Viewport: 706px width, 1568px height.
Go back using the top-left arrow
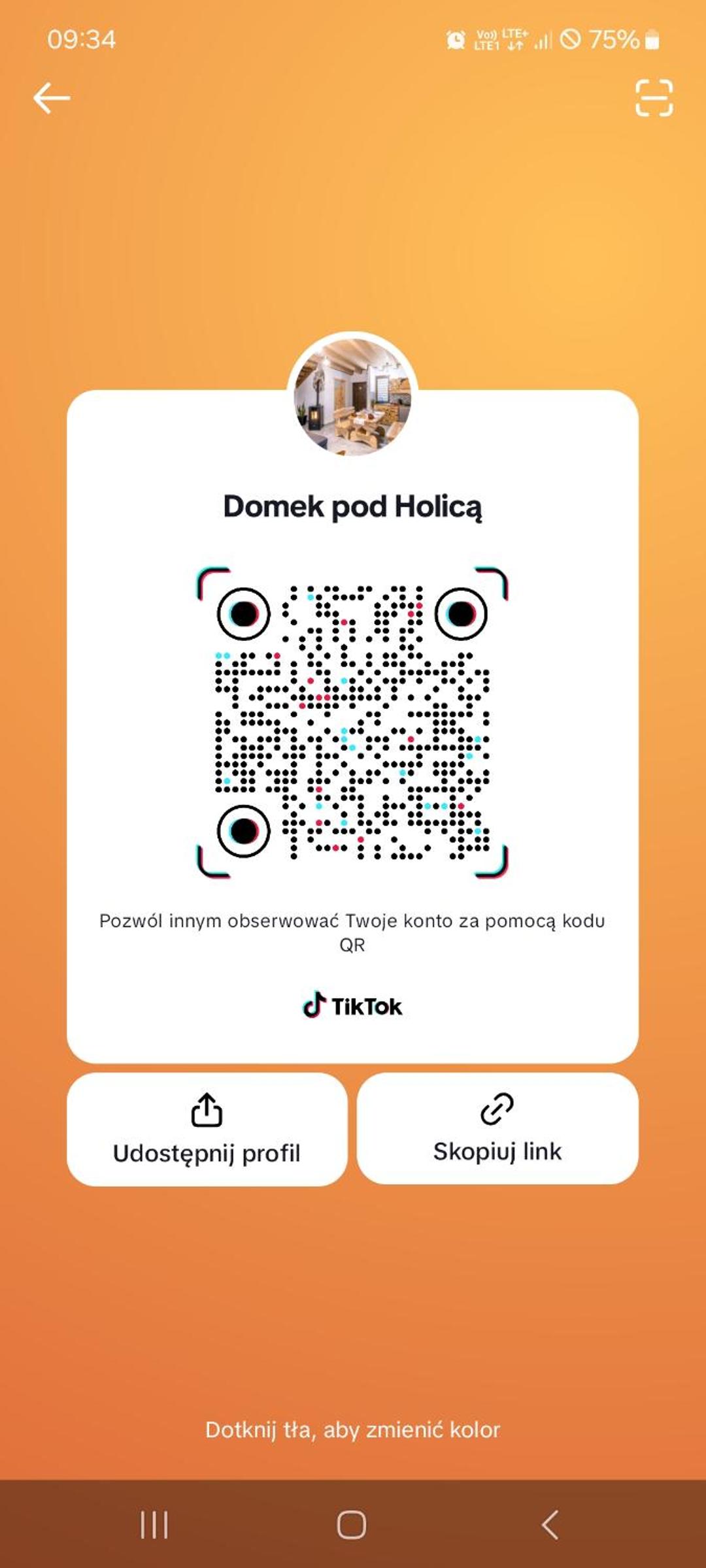(x=52, y=98)
